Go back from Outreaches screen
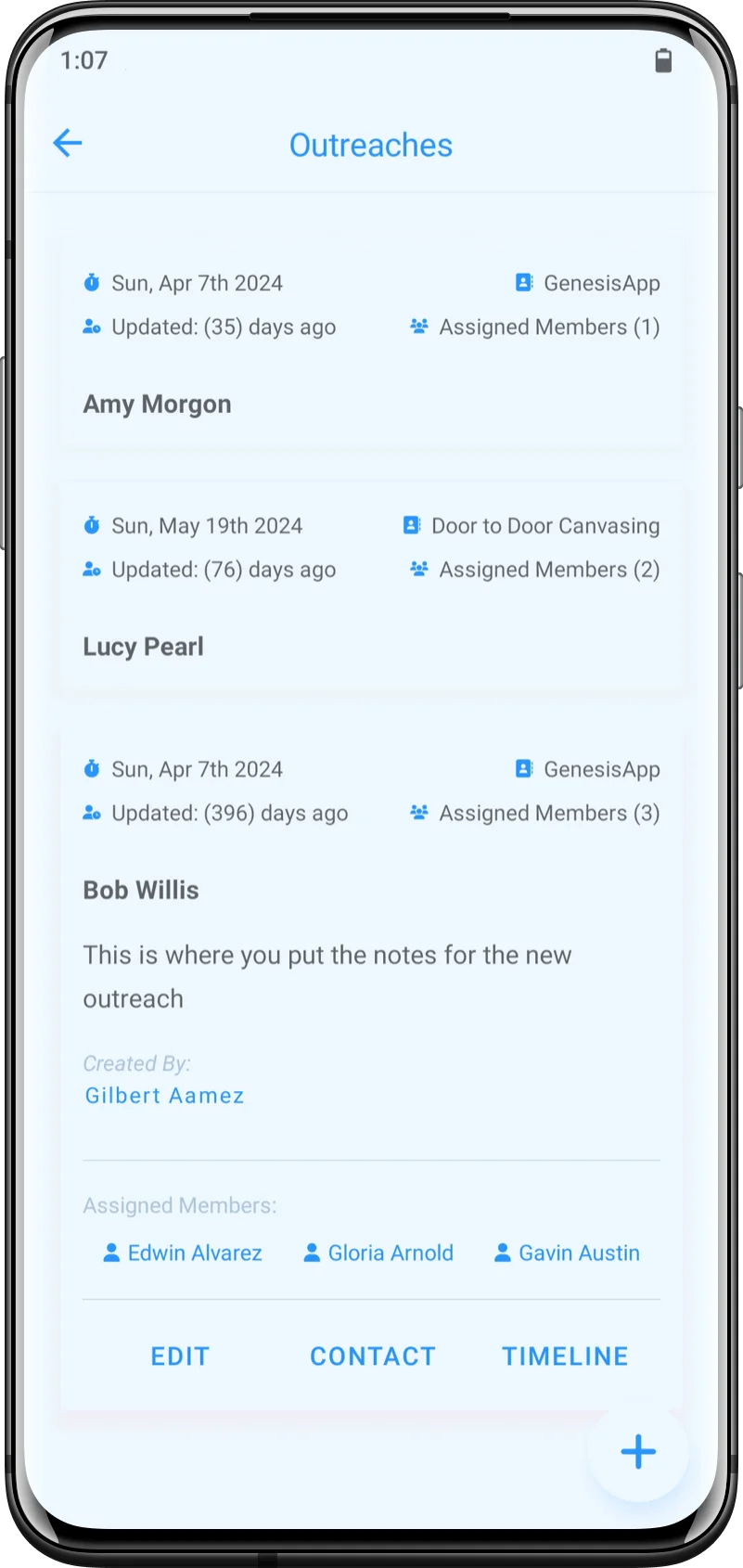This screenshot has width=743, height=1568. (68, 143)
